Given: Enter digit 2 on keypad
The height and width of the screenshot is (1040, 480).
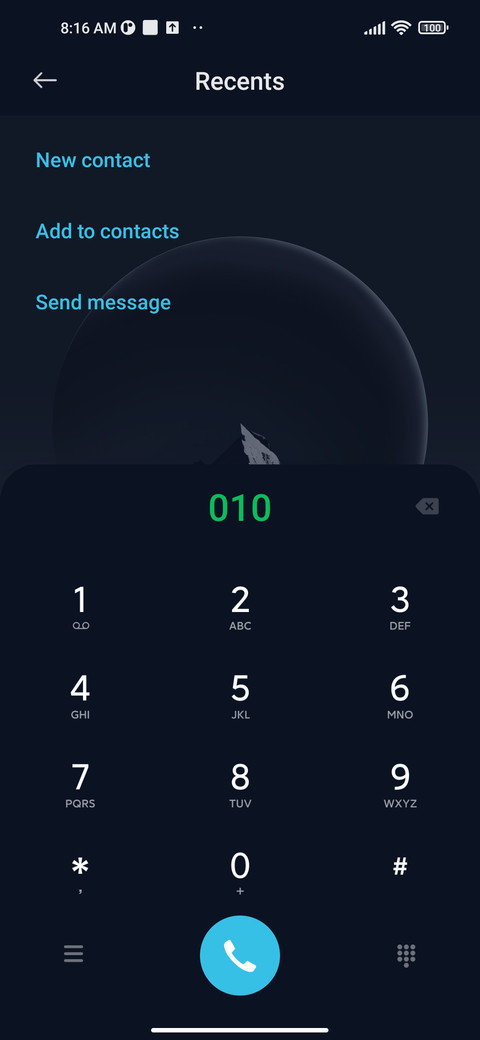Looking at the screenshot, I should pyautogui.click(x=240, y=608).
